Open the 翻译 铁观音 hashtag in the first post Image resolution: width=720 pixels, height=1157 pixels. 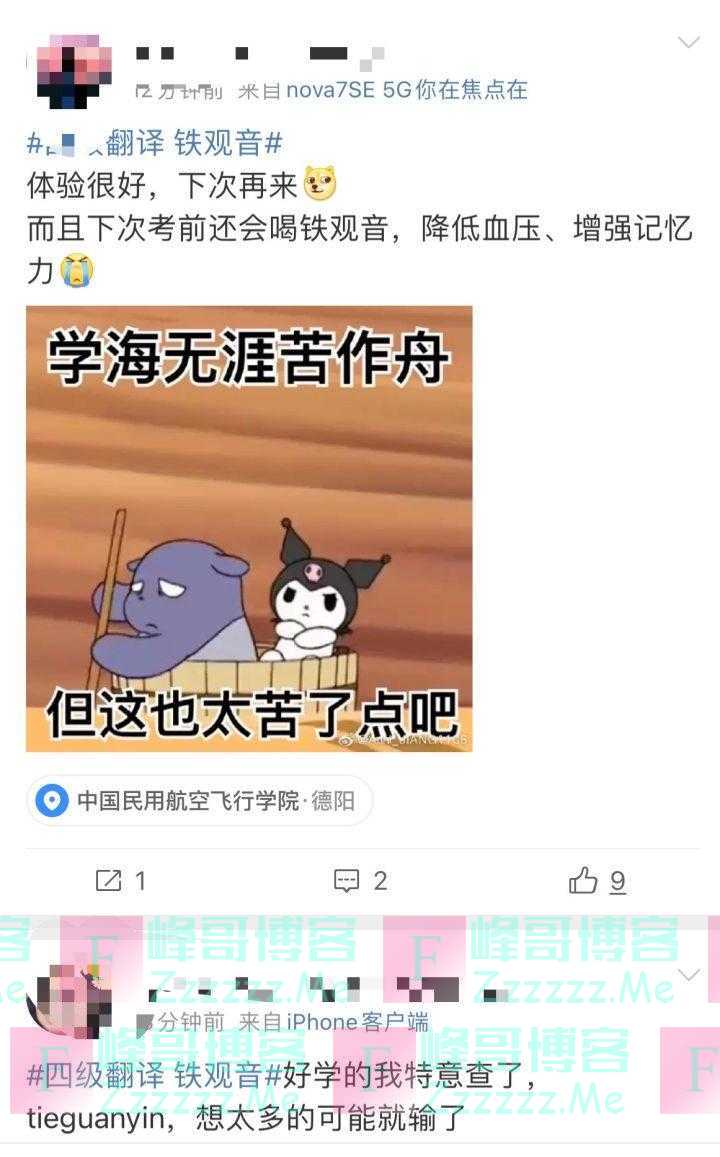pos(154,143)
